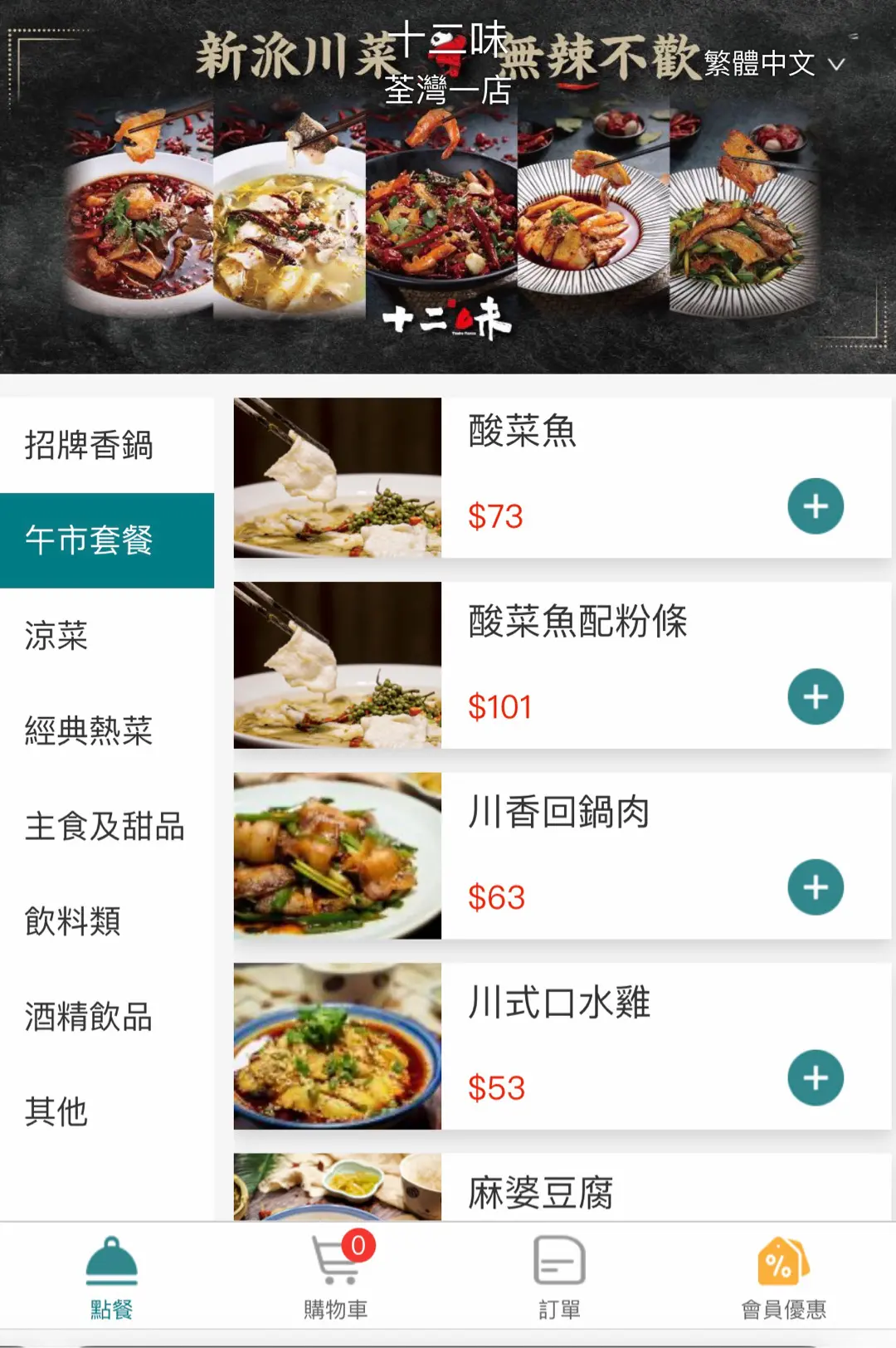Screen dimensions: 896x1348
Task: Select the 午市套餐 lunch set category
Action: tap(90, 540)
